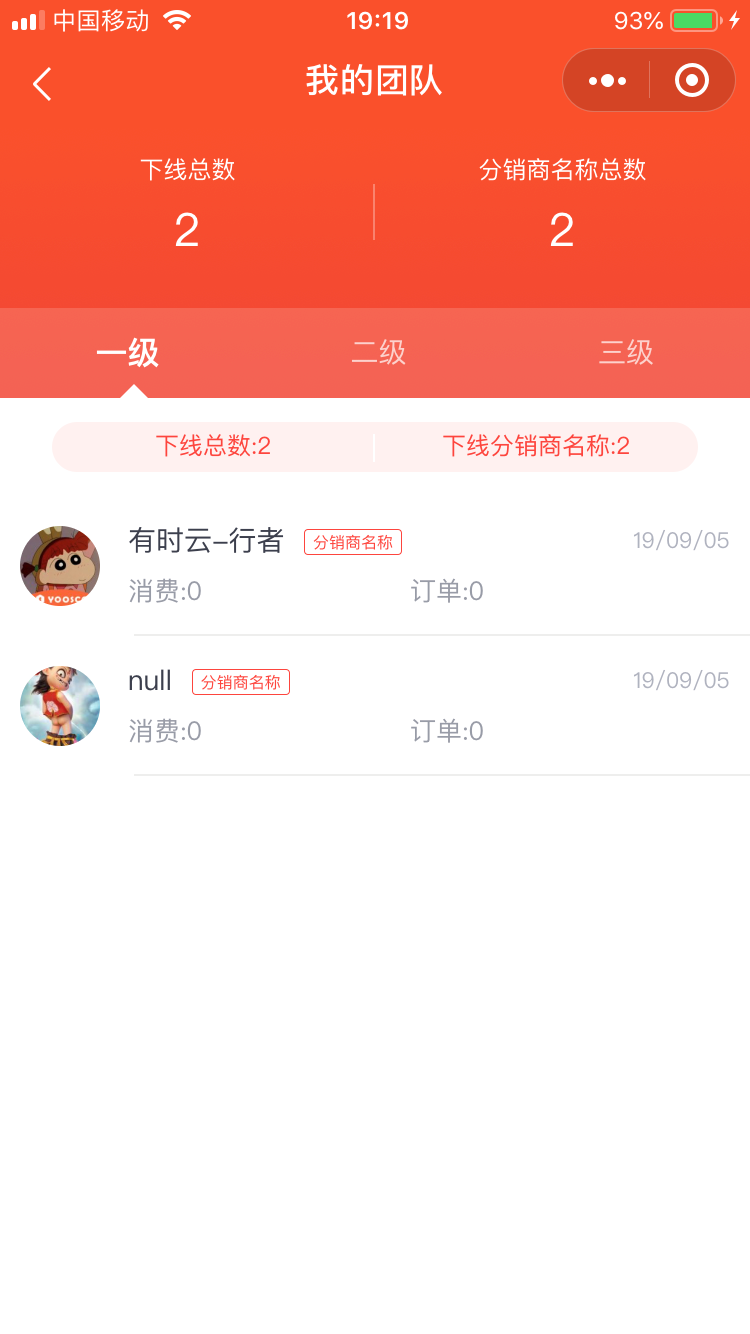
Task: Open team member 有时云-行者
Action: [206, 542]
